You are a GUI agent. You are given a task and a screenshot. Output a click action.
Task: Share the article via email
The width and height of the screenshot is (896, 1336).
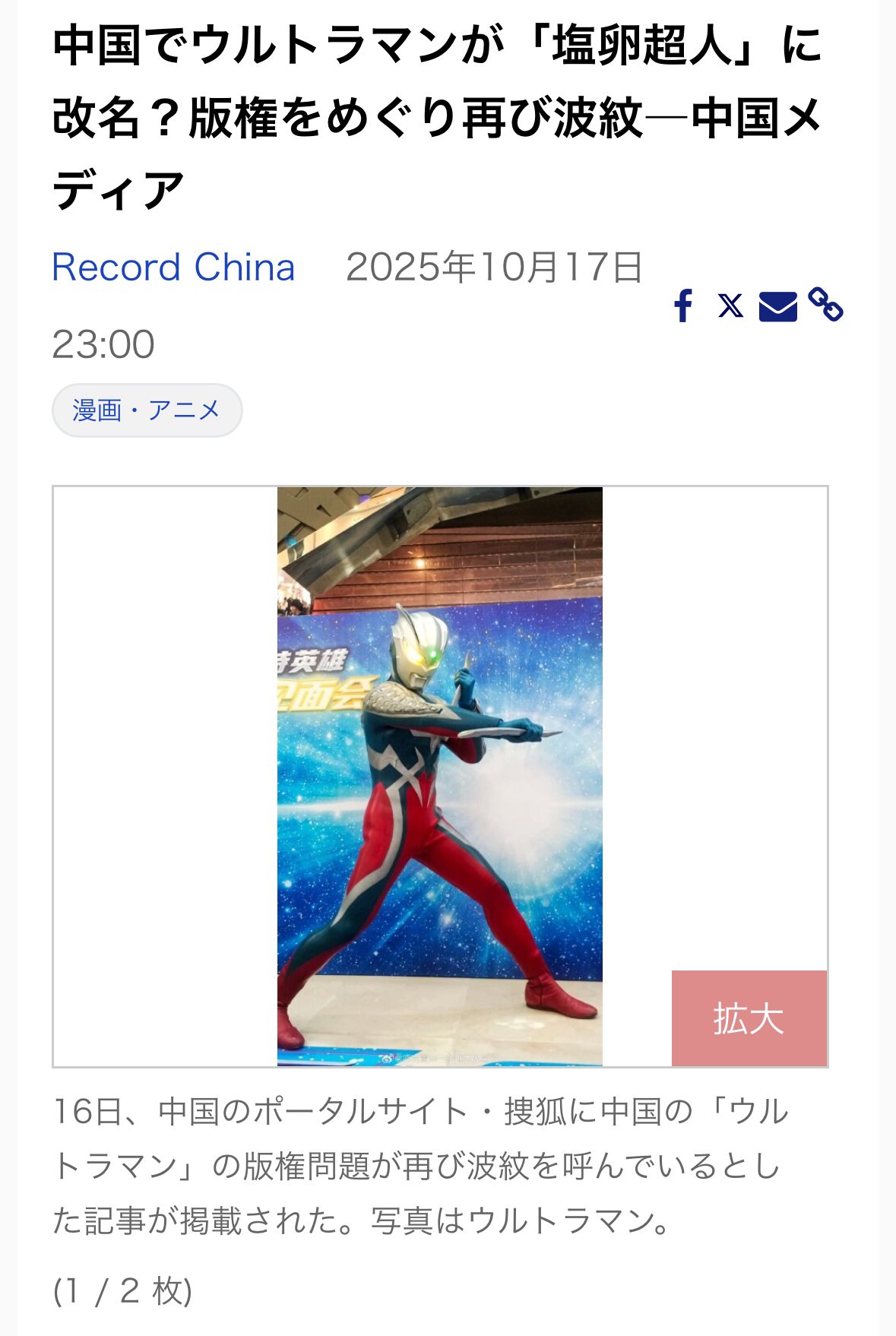click(777, 306)
